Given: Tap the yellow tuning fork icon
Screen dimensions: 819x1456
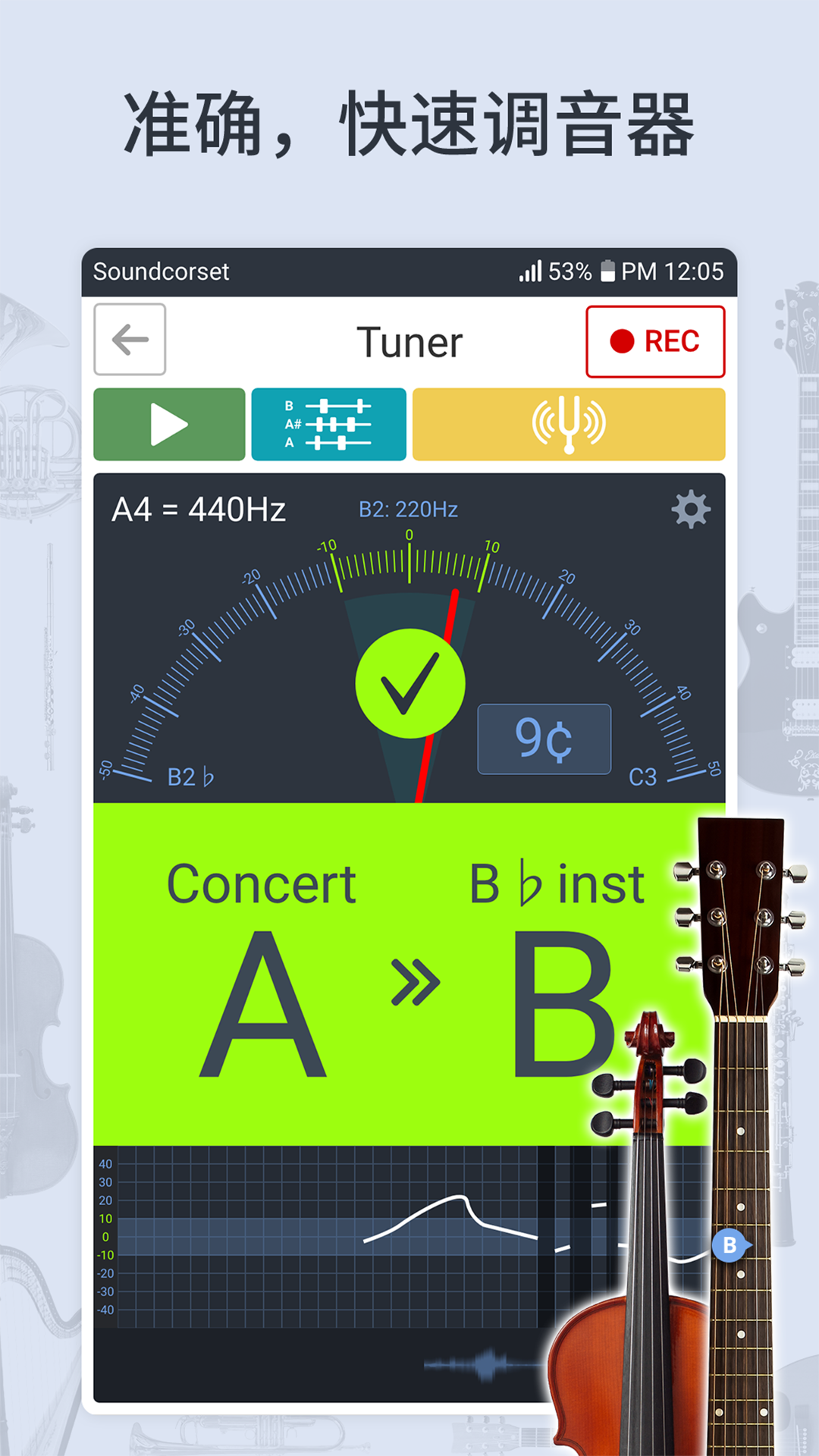Looking at the screenshot, I should tap(569, 424).
